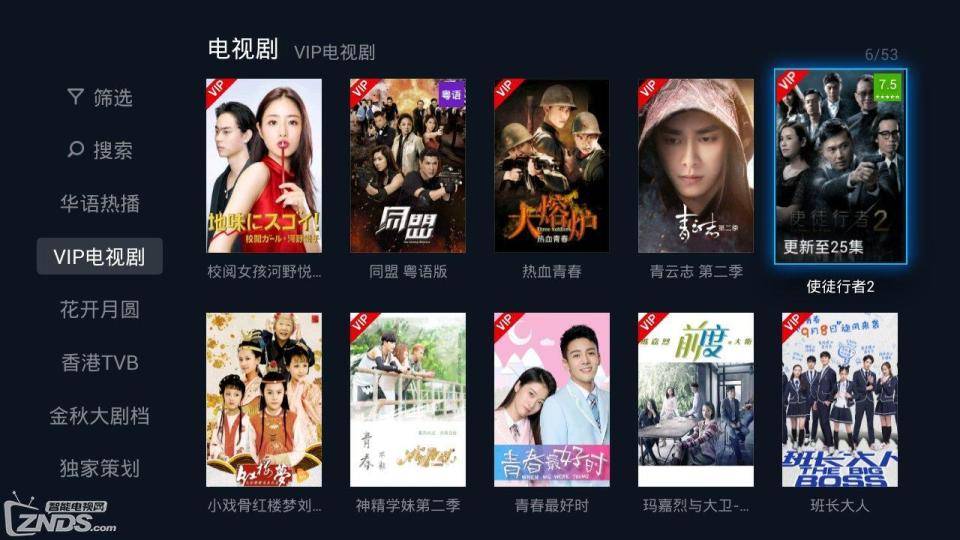Switch to 华语热播 category
Screen dimensions: 960x540
coord(99,204)
